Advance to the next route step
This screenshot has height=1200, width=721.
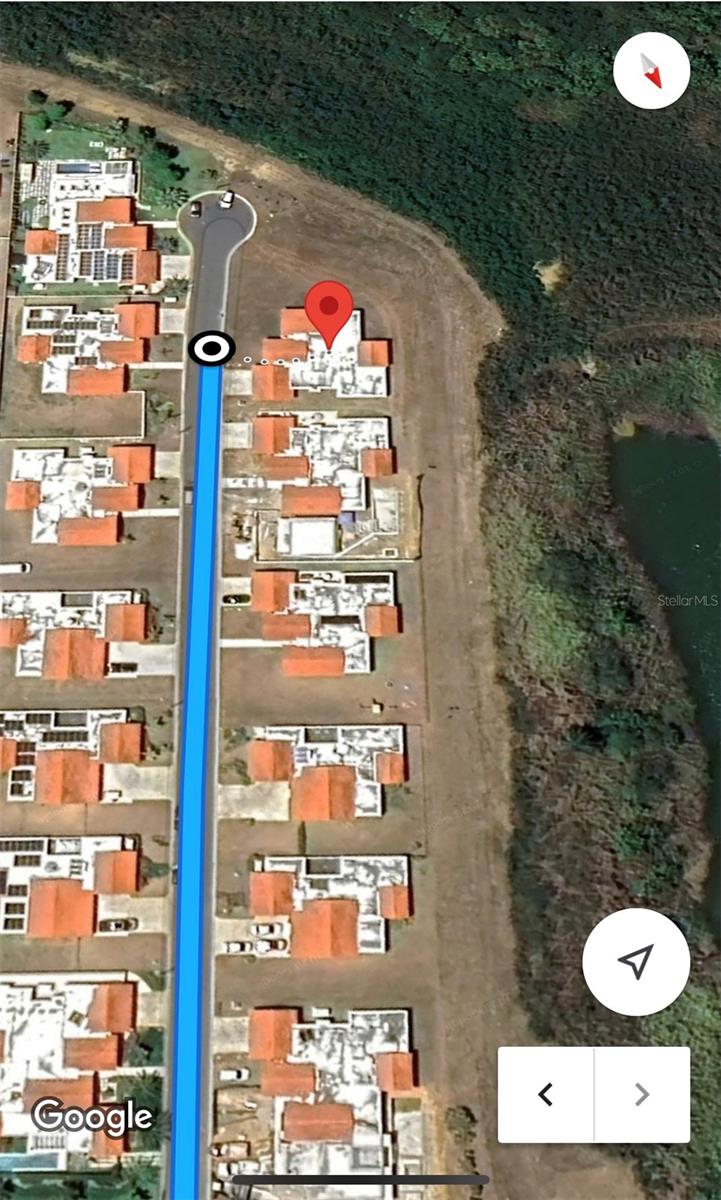click(642, 1094)
